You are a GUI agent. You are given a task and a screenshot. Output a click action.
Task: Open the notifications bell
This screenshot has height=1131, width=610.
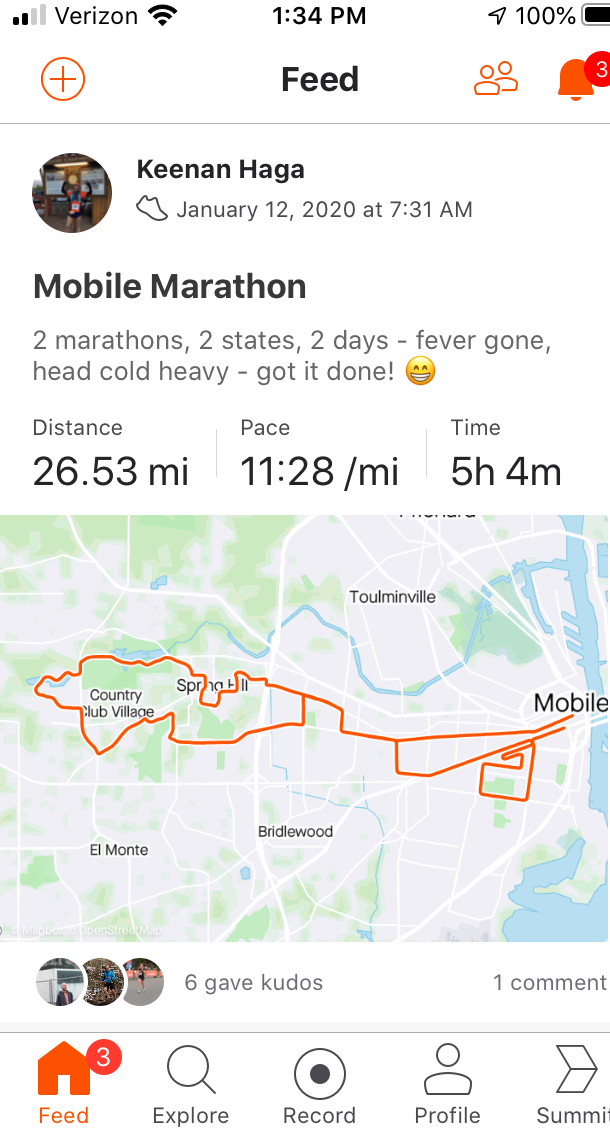[x=576, y=79]
